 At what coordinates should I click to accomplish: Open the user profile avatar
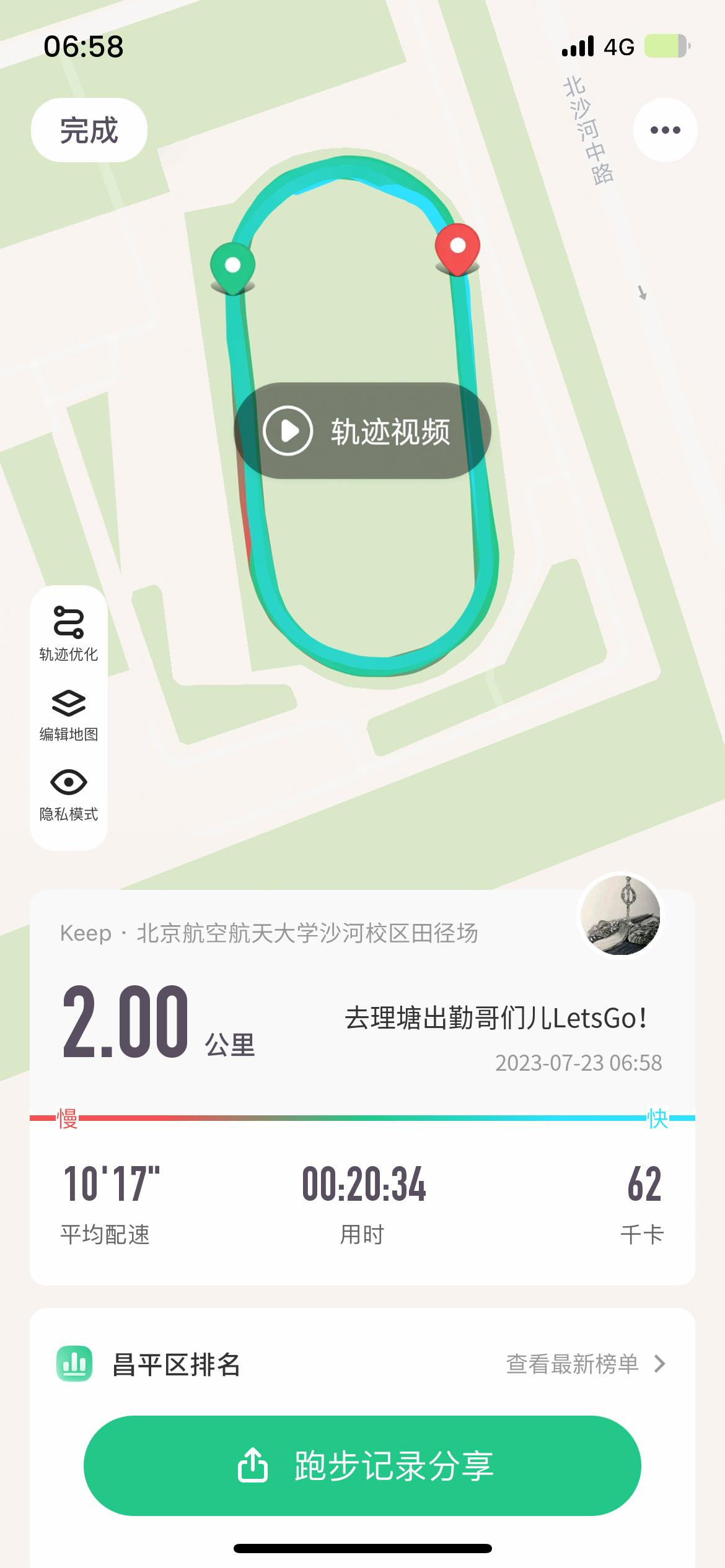point(620,915)
